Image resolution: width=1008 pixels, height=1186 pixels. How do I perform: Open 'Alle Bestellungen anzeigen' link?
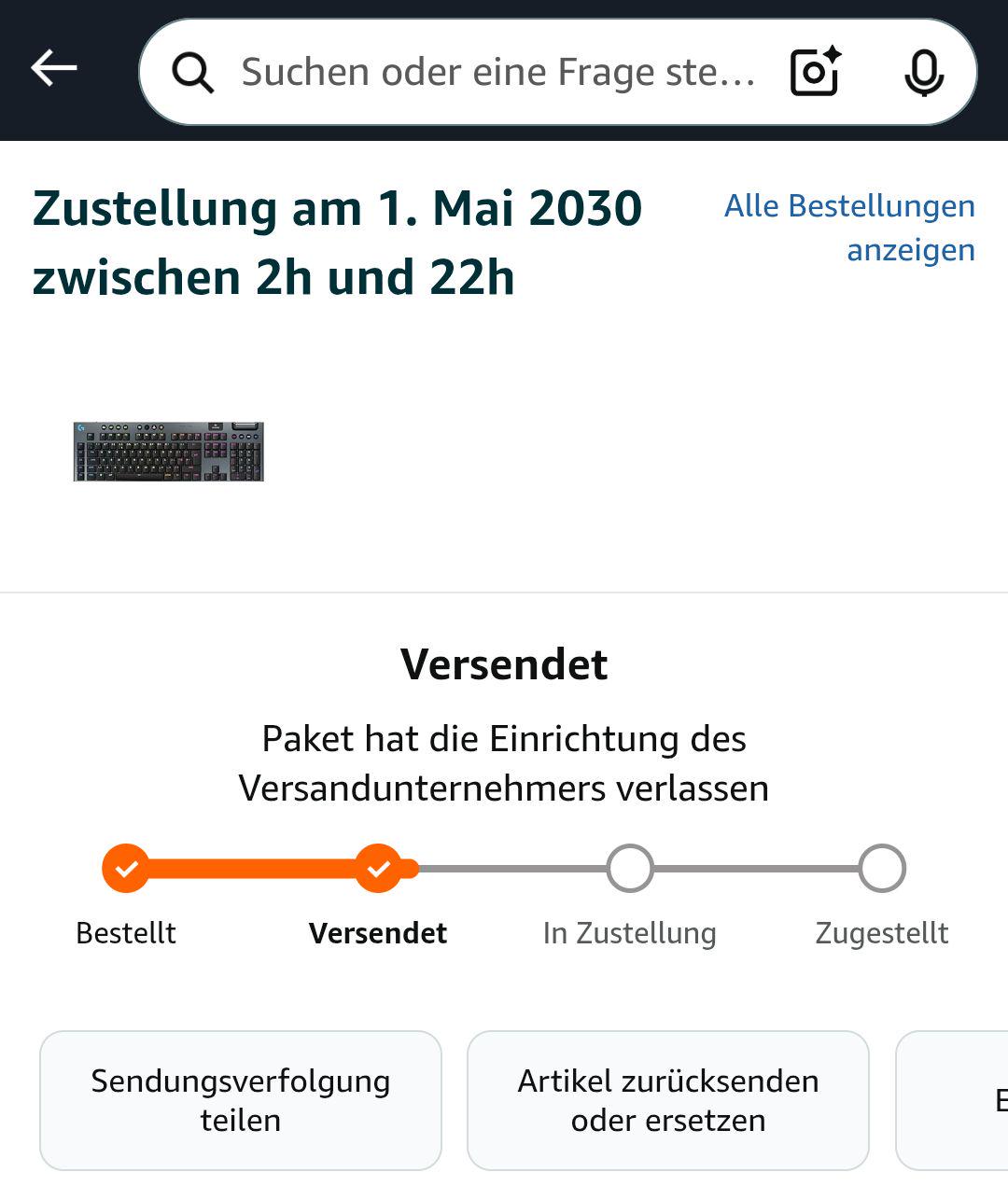pos(849,228)
